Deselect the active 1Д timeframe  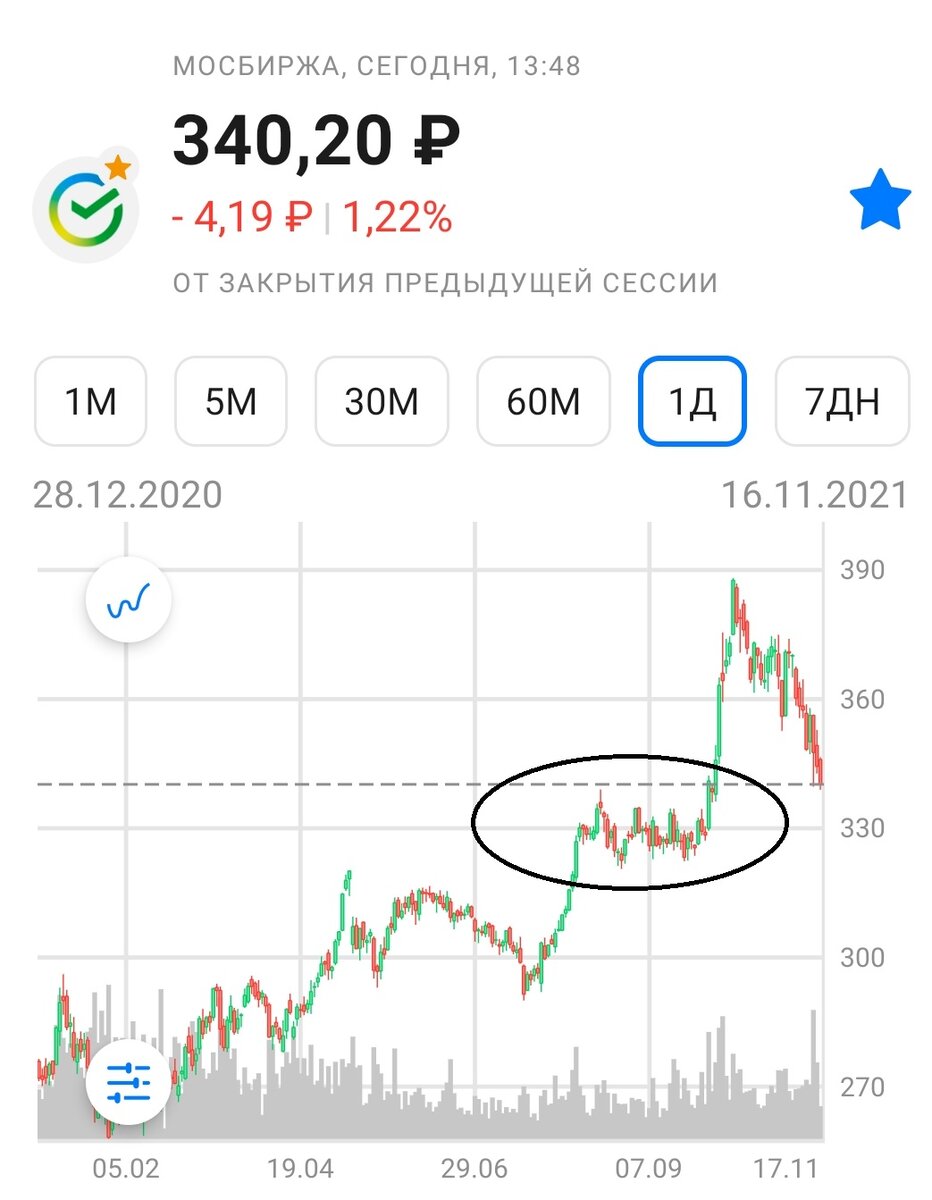[693, 401]
